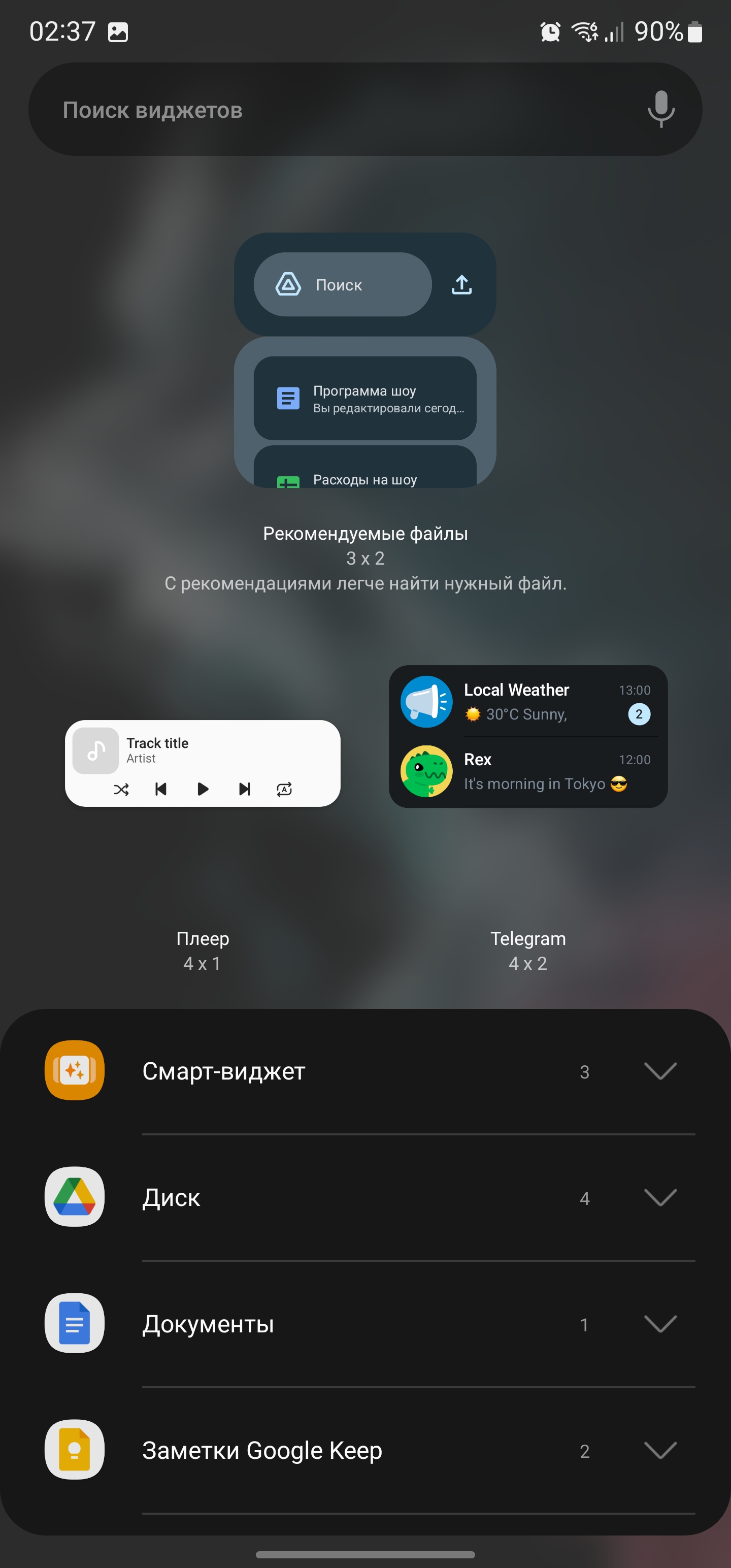Image resolution: width=731 pixels, height=1568 pixels.
Task: Choose the Плеер 4 x 1 widget
Action: coord(203,763)
